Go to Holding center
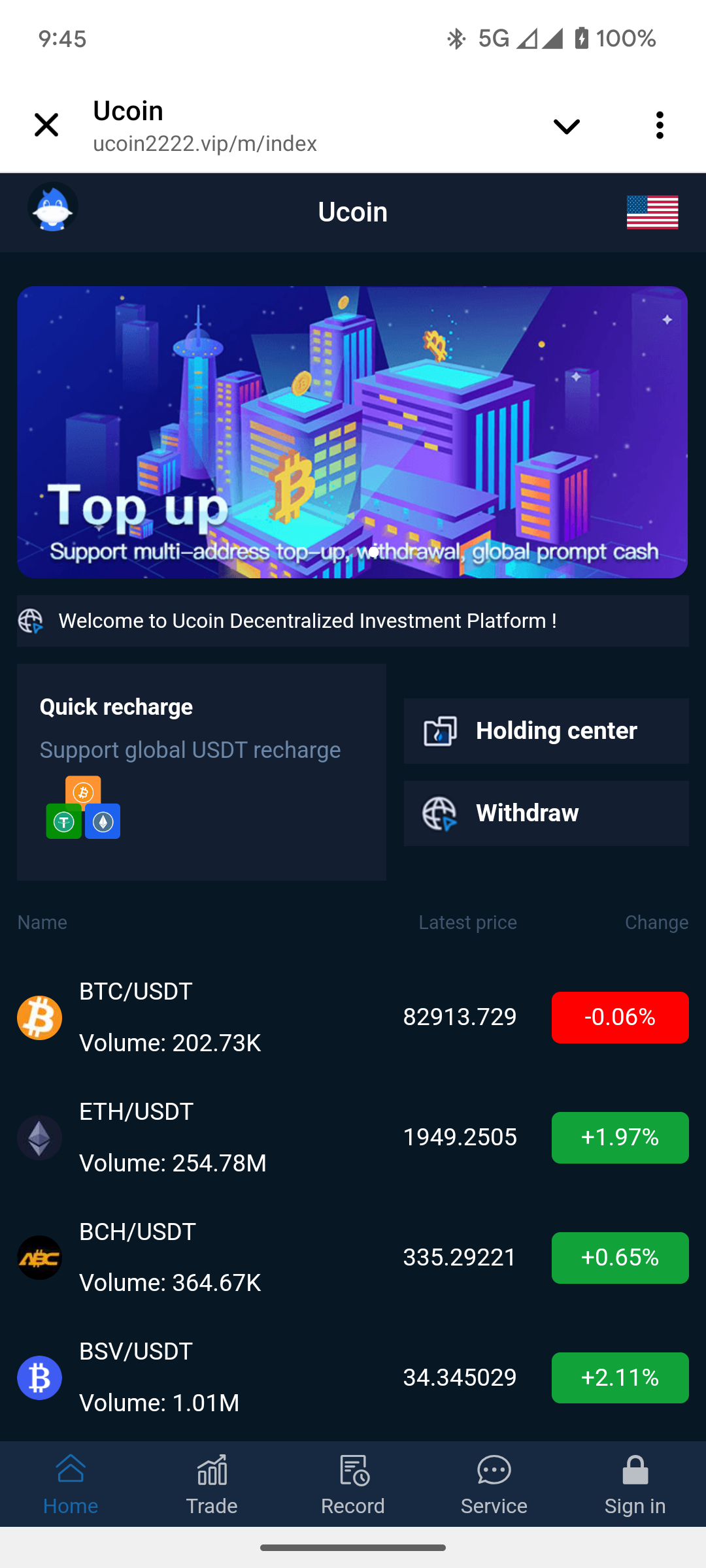 (x=546, y=731)
